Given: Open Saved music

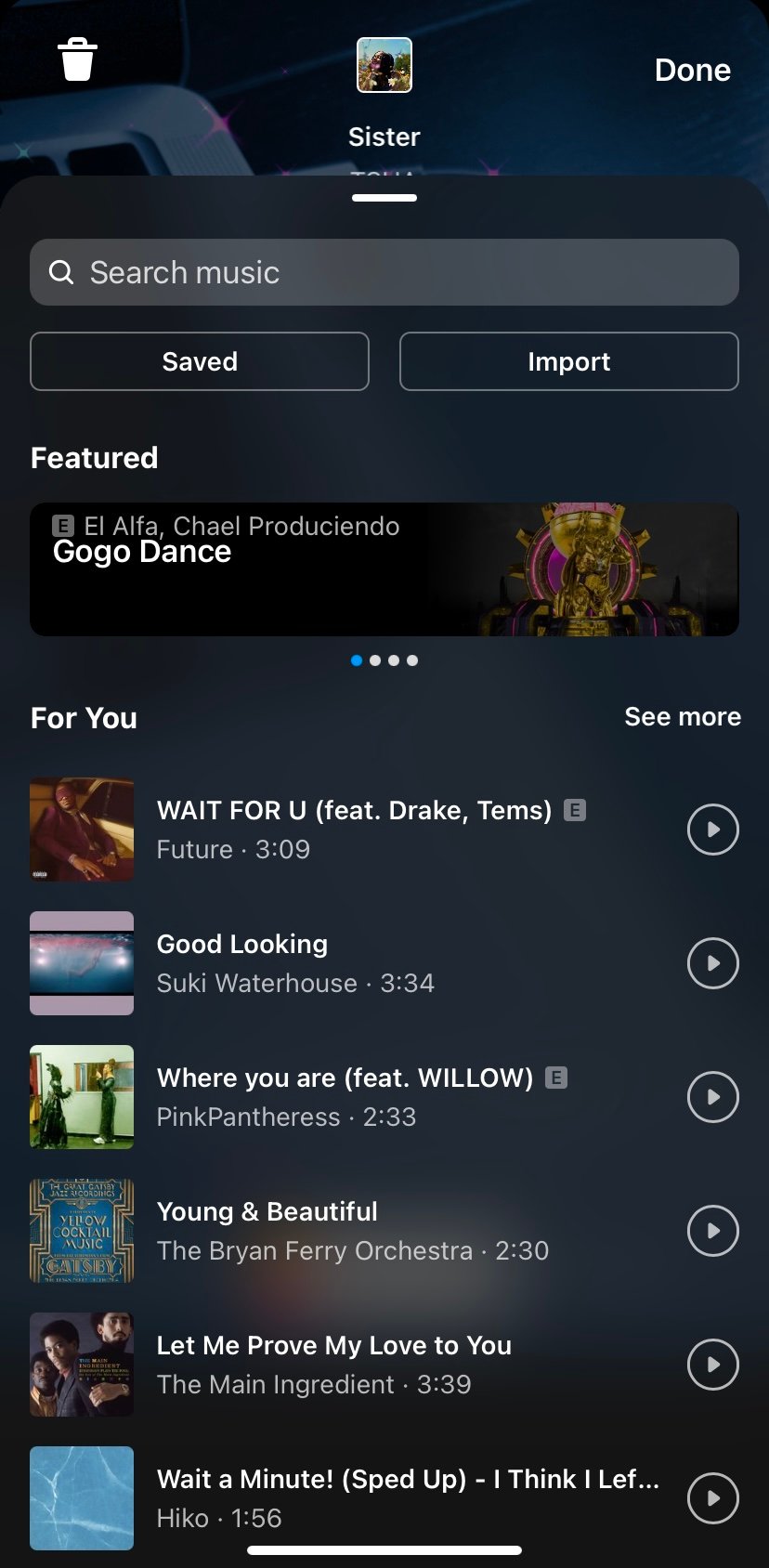Looking at the screenshot, I should click(200, 361).
